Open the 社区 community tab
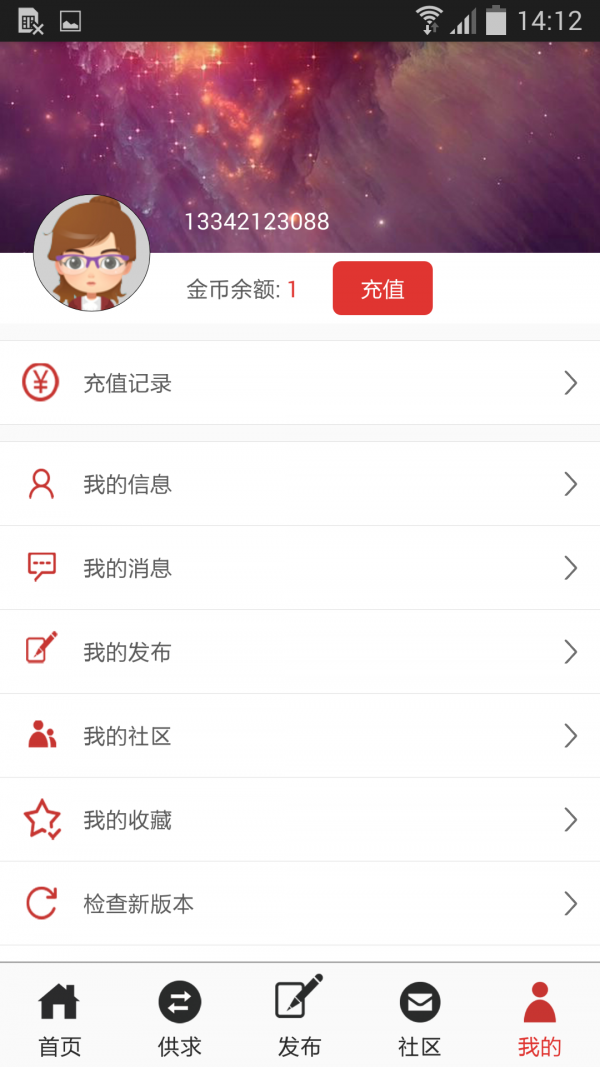This screenshot has width=600, height=1067. pyautogui.click(x=419, y=1017)
